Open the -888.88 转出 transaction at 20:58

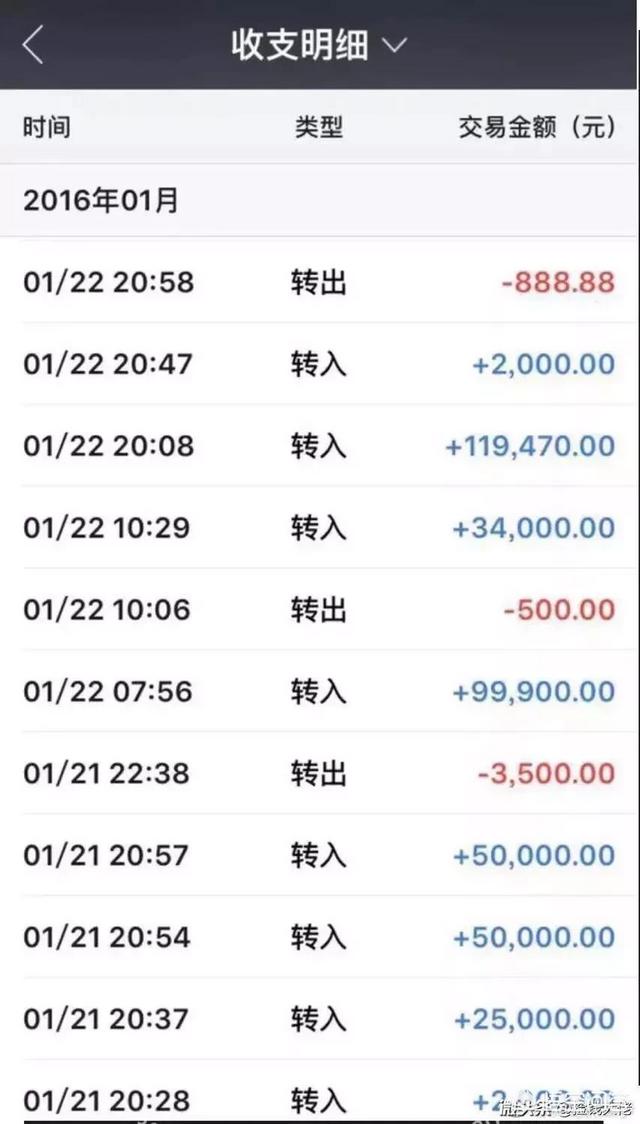tap(320, 282)
